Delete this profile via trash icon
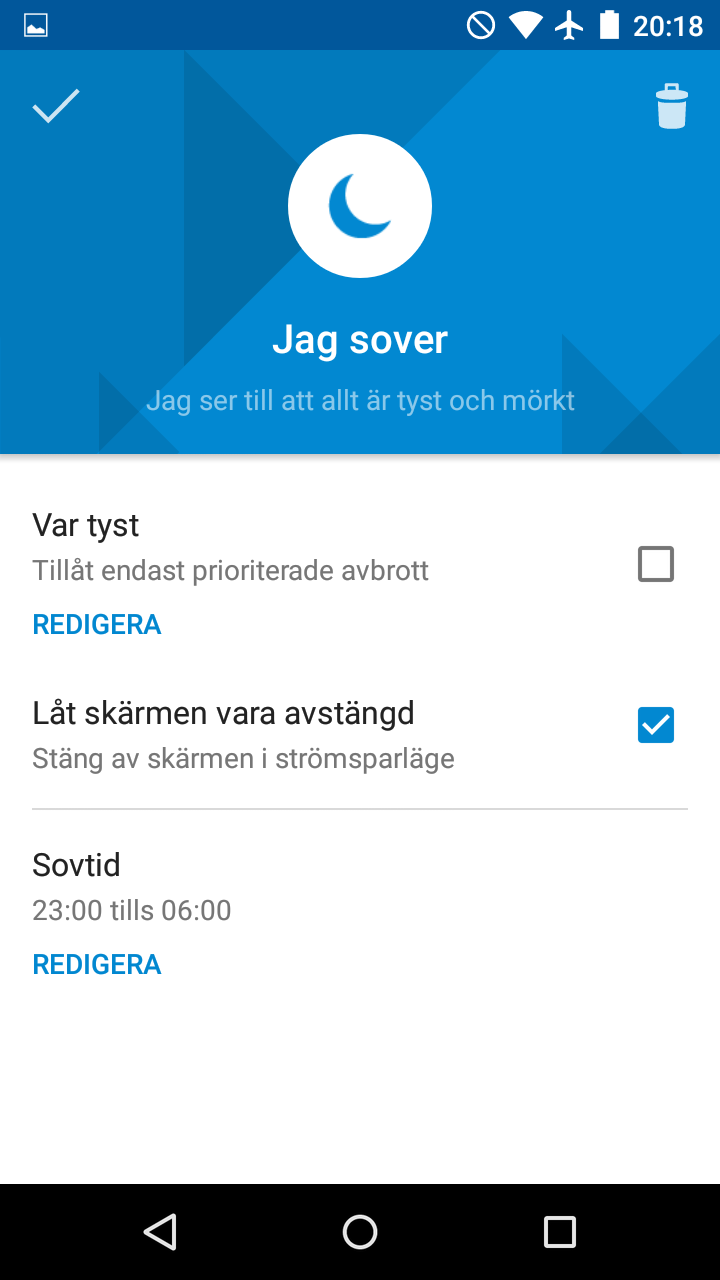 tap(672, 106)
